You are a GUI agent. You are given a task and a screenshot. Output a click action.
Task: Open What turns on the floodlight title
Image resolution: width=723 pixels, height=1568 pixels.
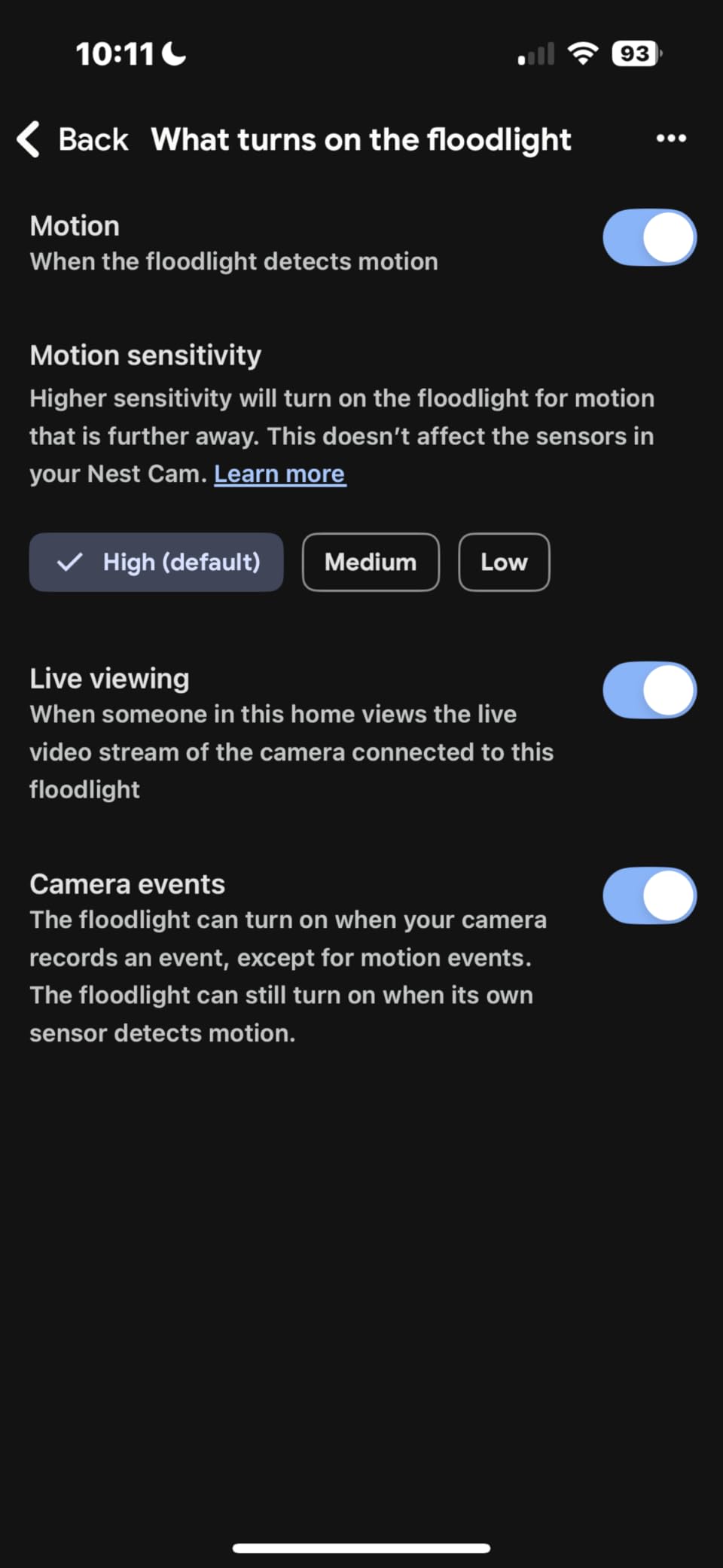tap(360, 139)
